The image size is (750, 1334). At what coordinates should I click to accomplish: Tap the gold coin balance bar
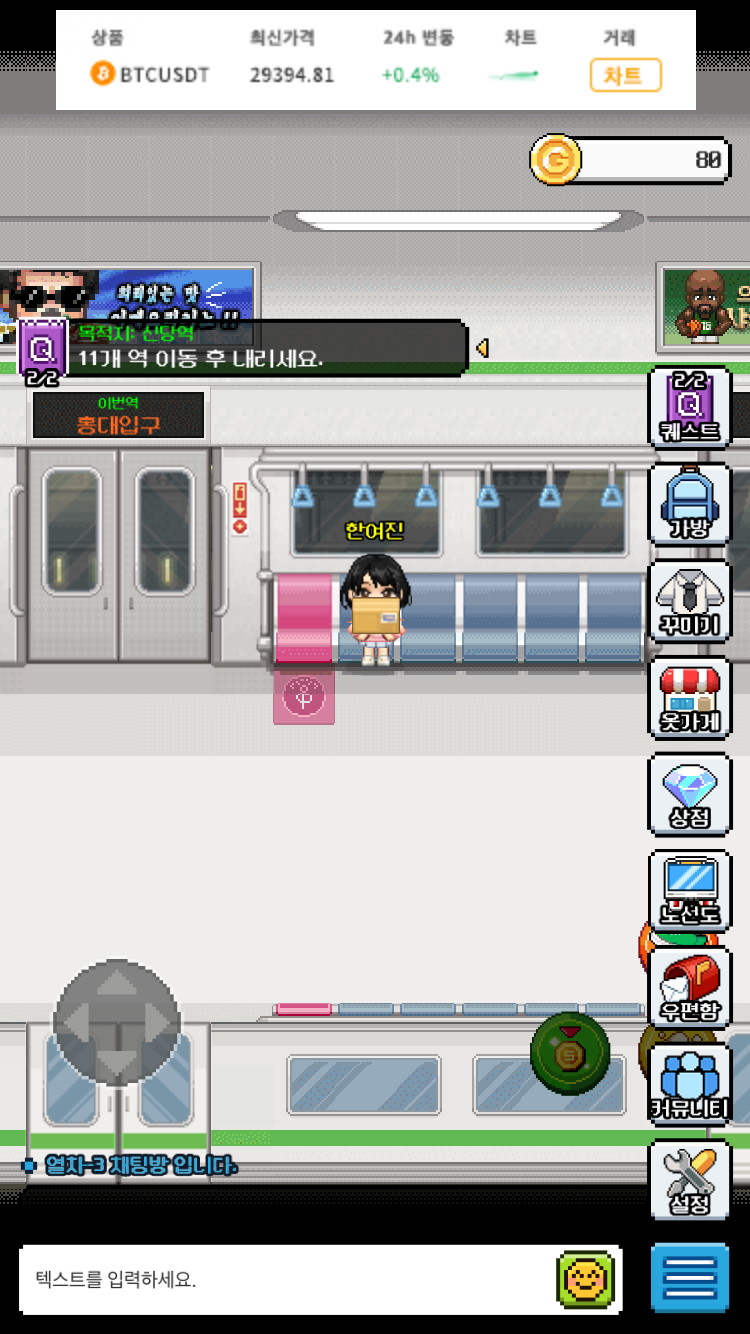[630, 160]
